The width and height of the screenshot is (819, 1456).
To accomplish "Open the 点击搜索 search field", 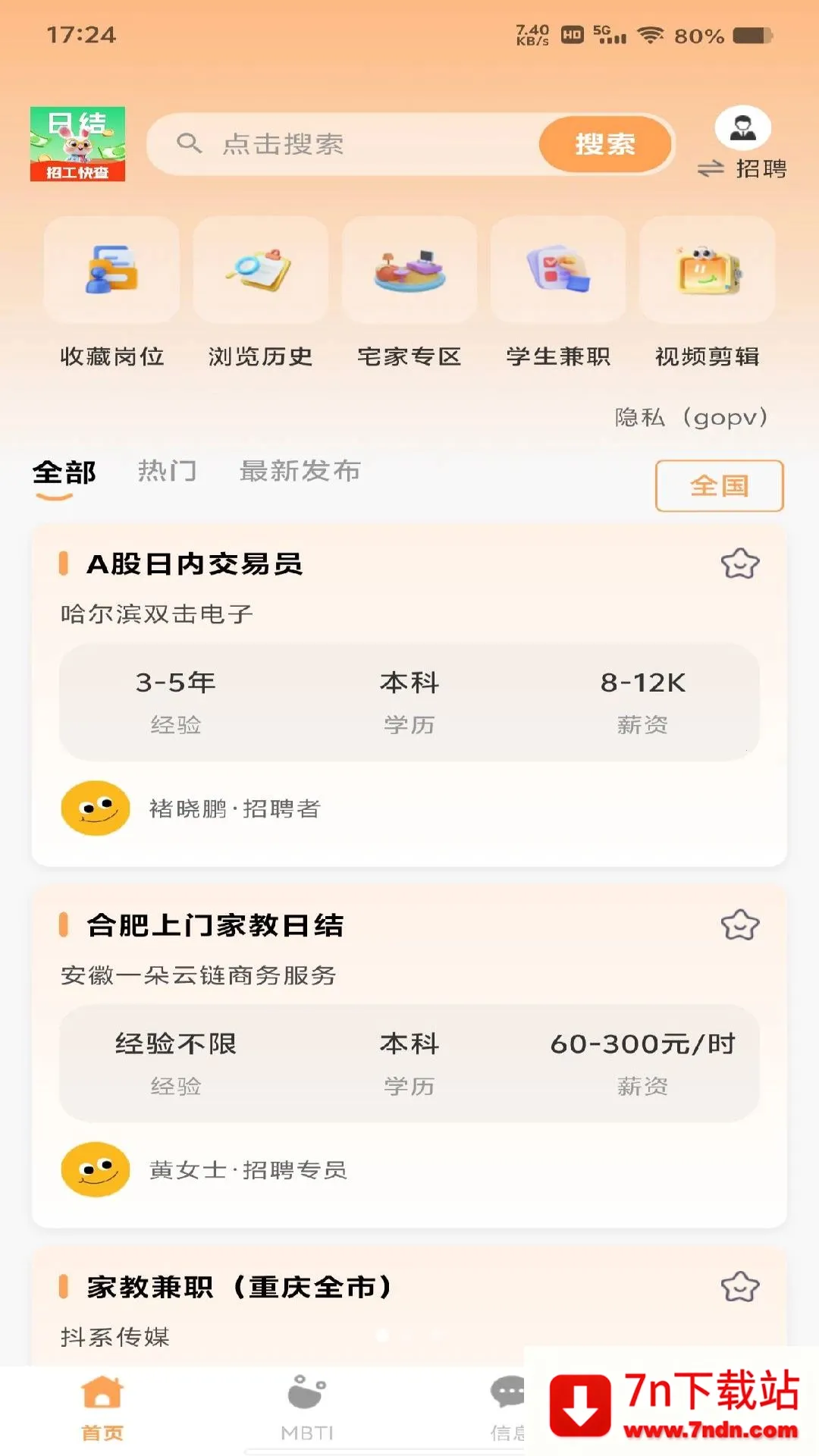I will tap(341, 144).
